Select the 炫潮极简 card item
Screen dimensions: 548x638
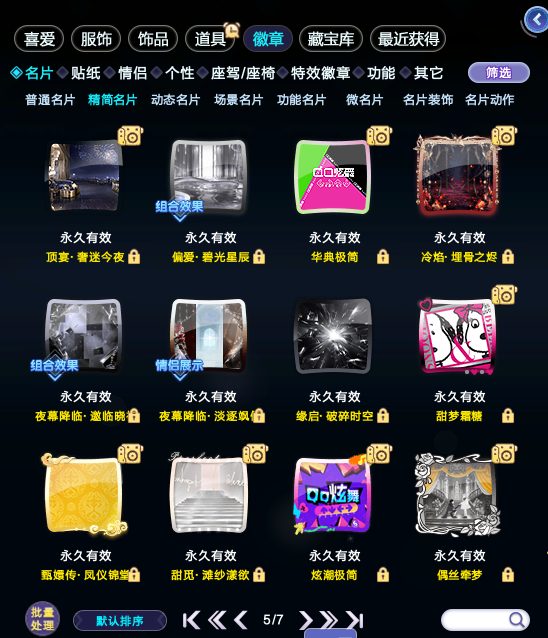[x=333, y=494]
